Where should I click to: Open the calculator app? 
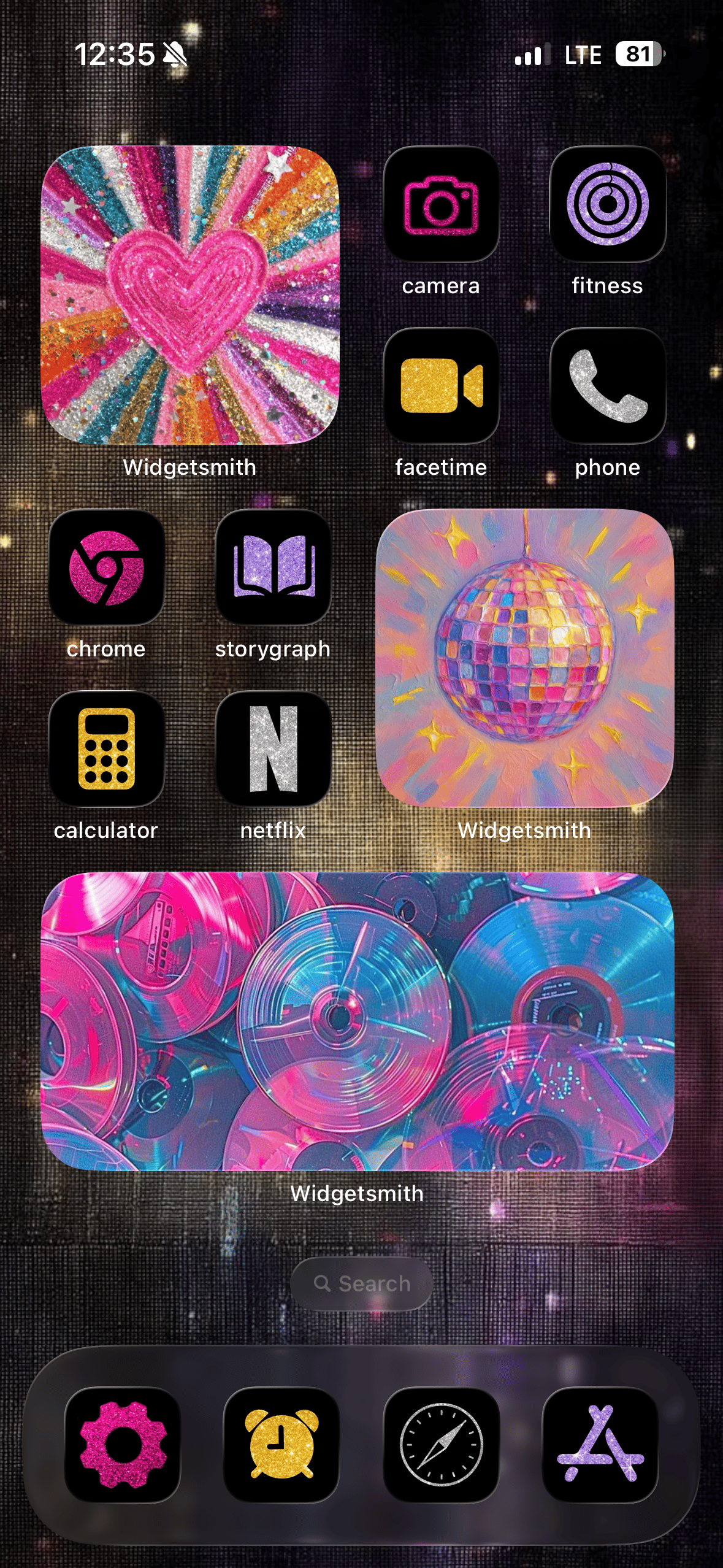pyautogui.click(x=107, y=749)
